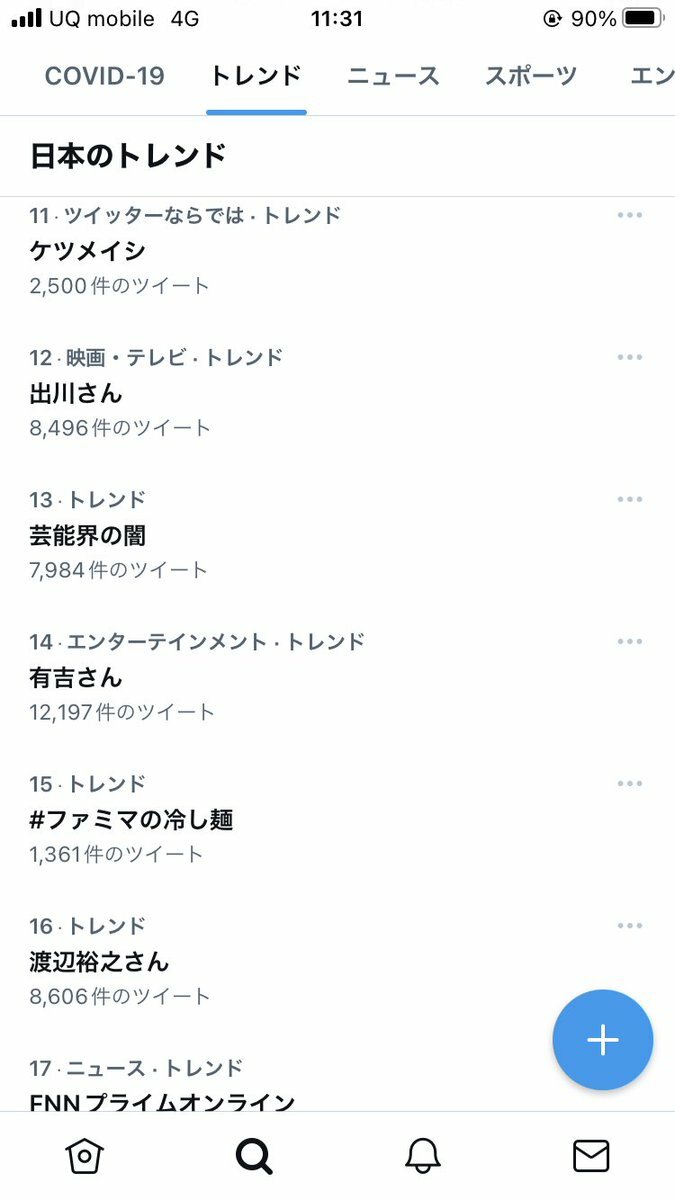This screenshot has height=1200, width=675.
Task: Open the 渡辺裕之さん trend
Action: click(x=99, y=961)
